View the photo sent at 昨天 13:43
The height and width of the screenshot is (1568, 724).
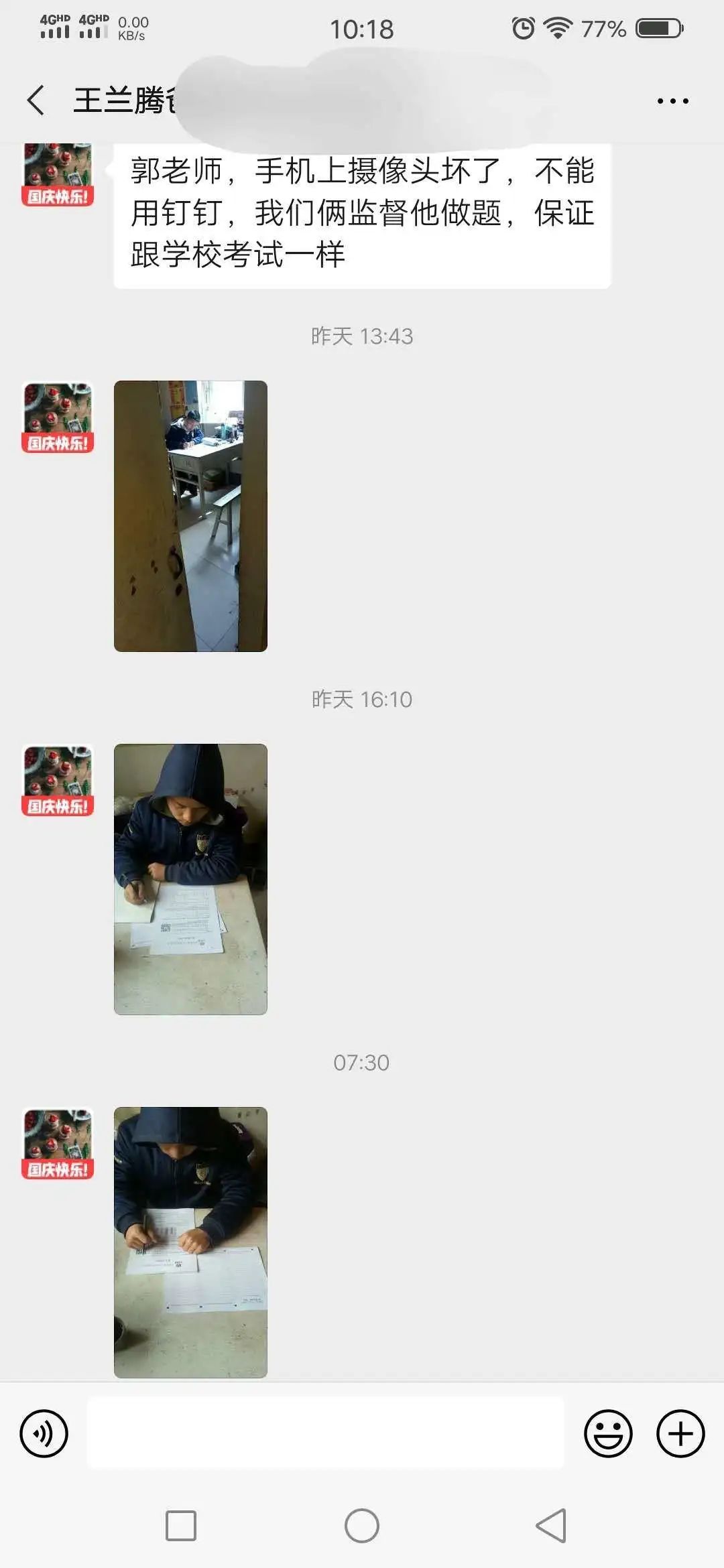coord(190,516)
